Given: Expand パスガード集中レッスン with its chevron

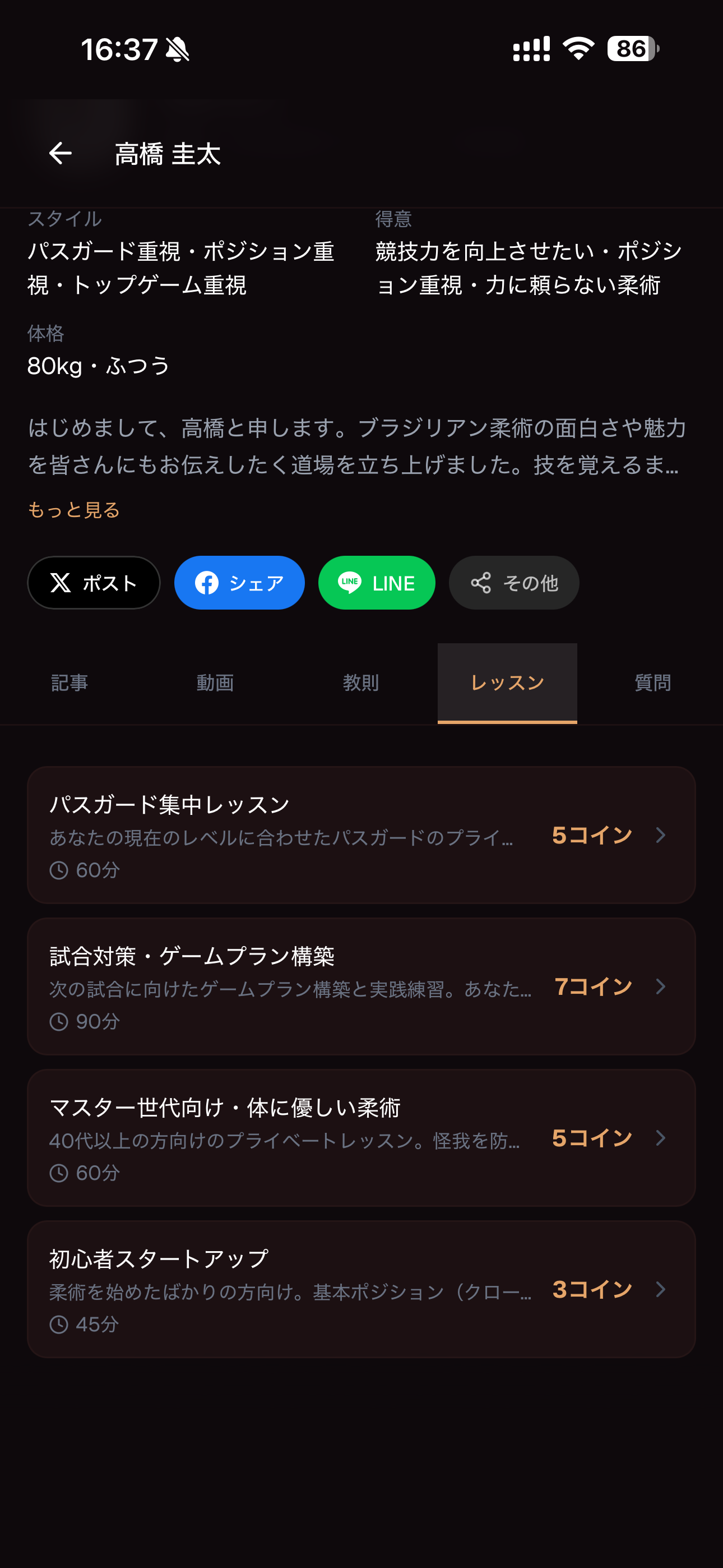Looking at the screenshot, I should pyautogui.click(x=661, y=835).
